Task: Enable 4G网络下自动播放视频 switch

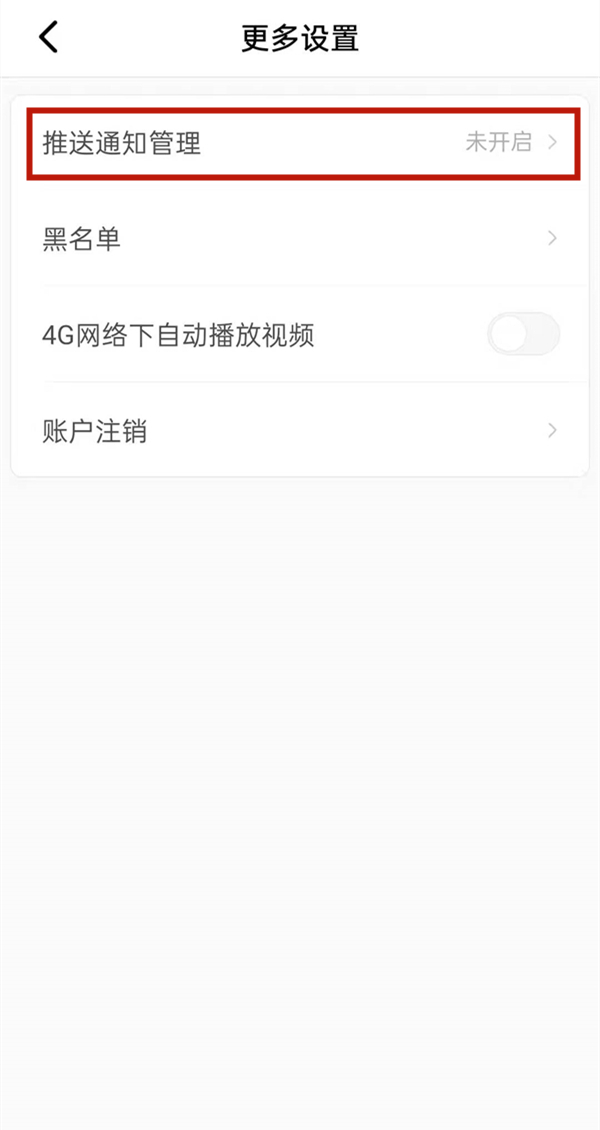Action: pyautogui.click(x=523, y=334)
